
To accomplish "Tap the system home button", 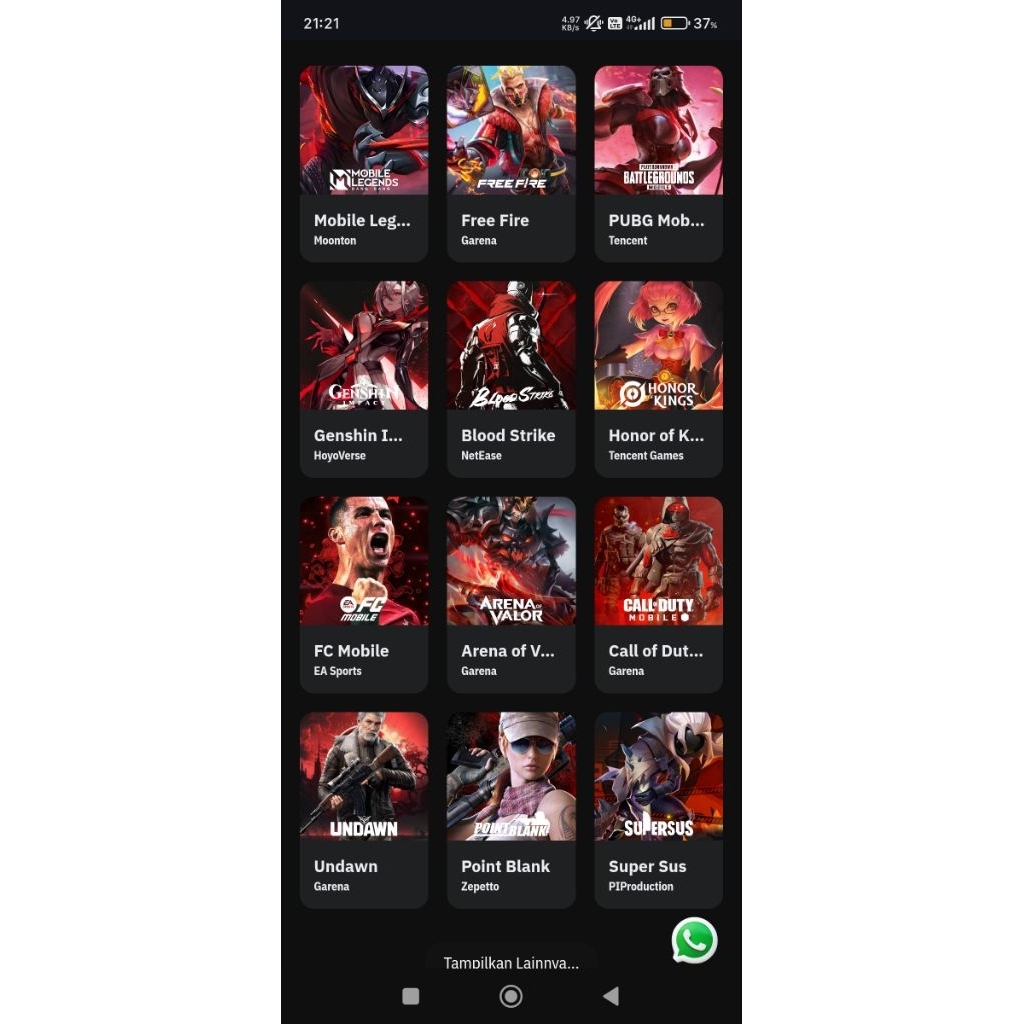I will 511,996.
